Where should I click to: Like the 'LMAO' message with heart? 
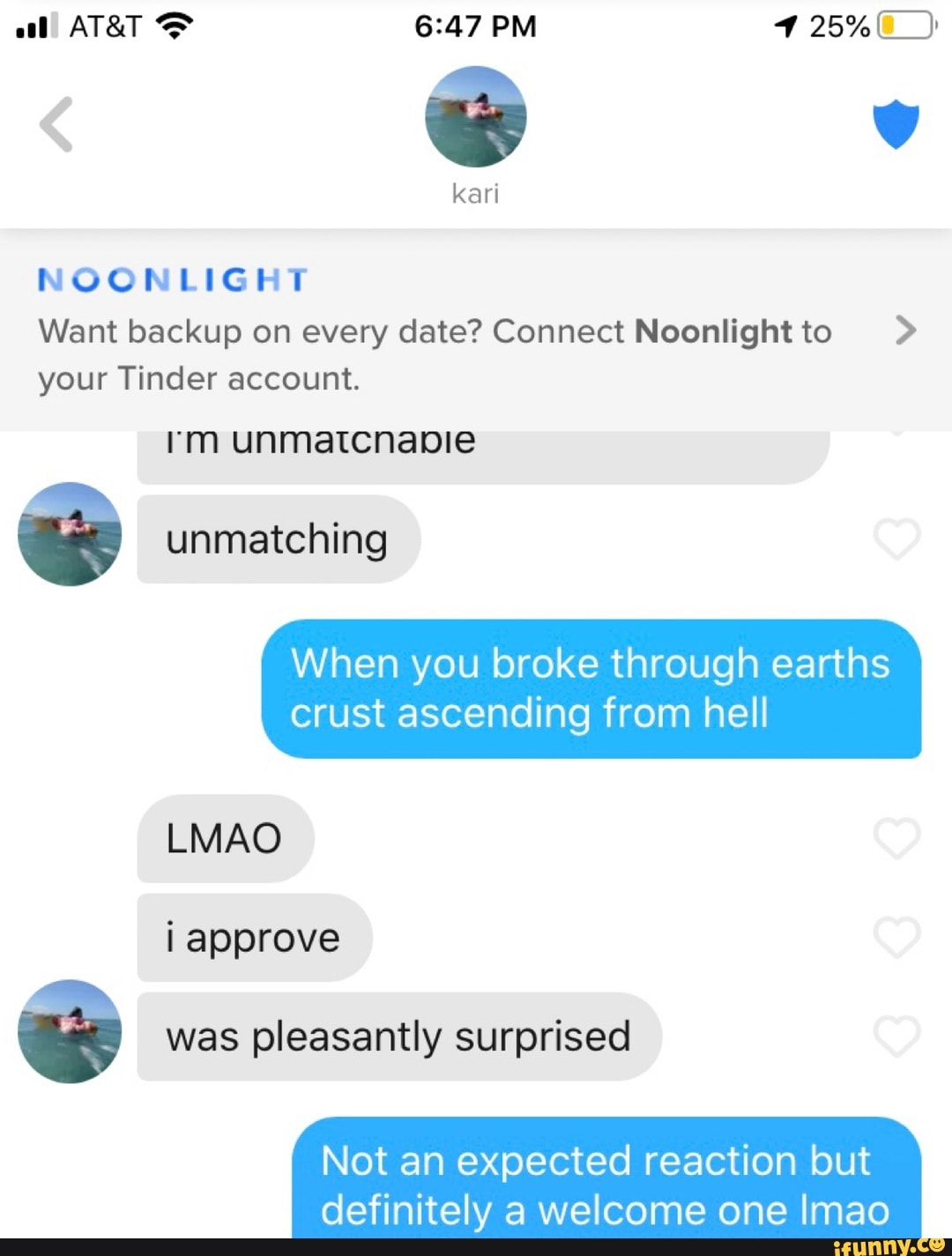pyautogui.click(x=898, y=837)
